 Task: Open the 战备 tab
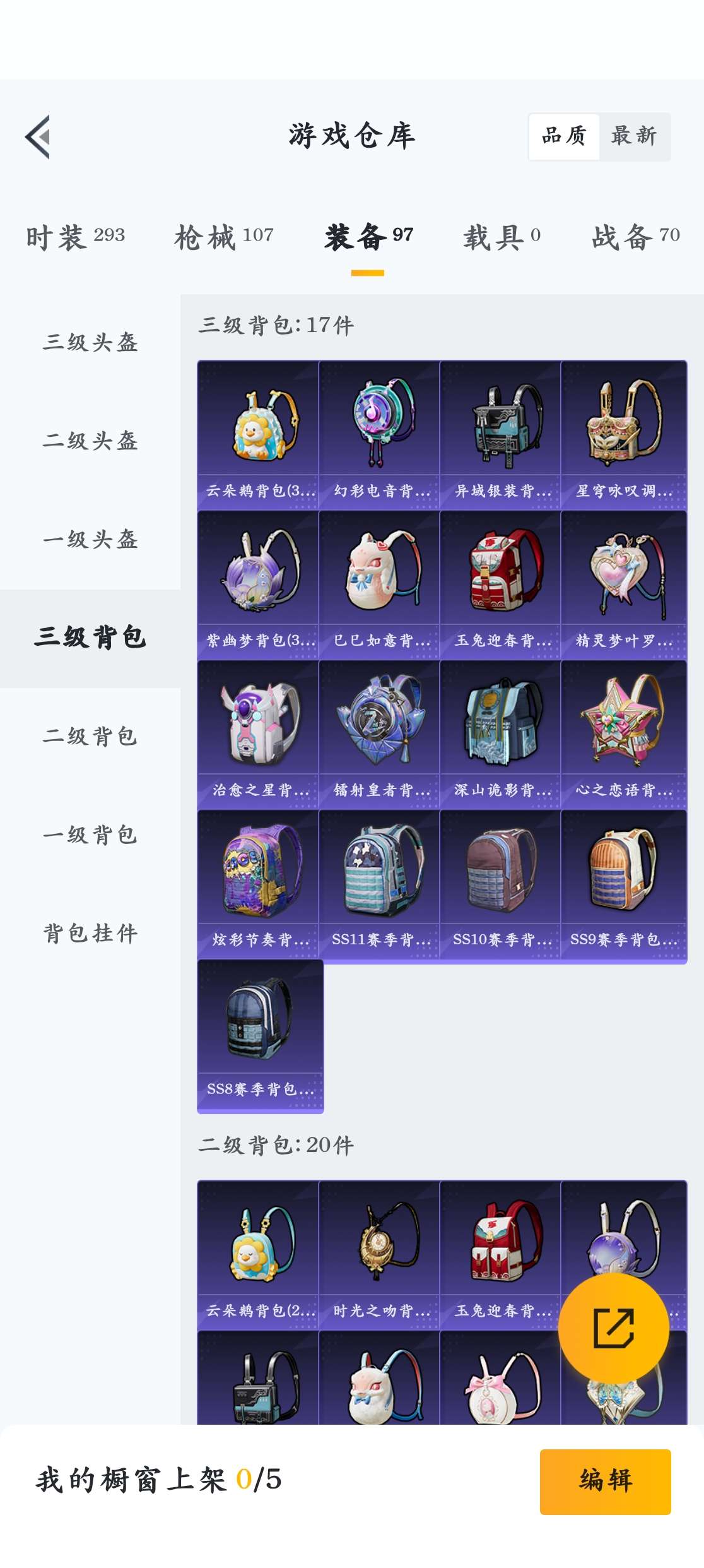click(x=635, y=237)
